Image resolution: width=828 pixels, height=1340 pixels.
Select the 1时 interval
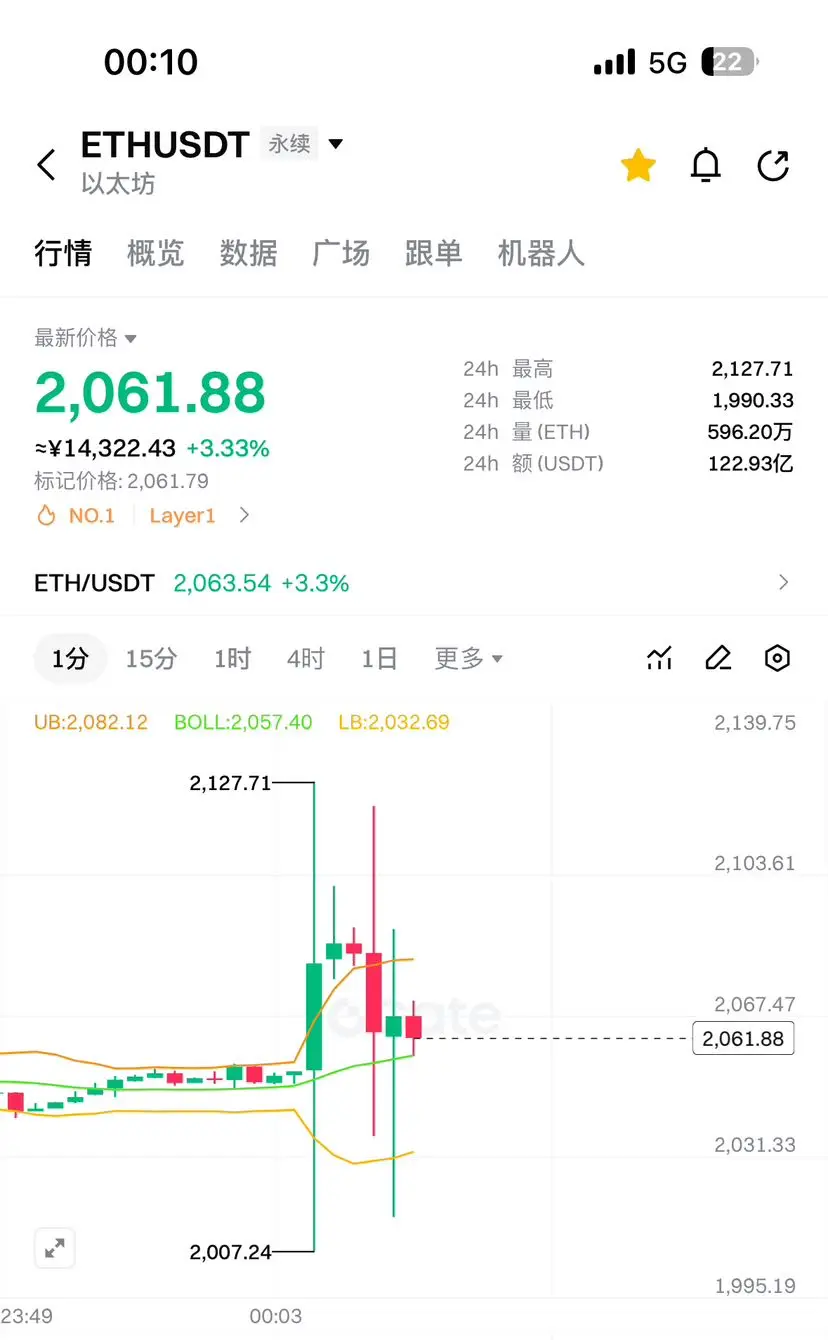232,659
